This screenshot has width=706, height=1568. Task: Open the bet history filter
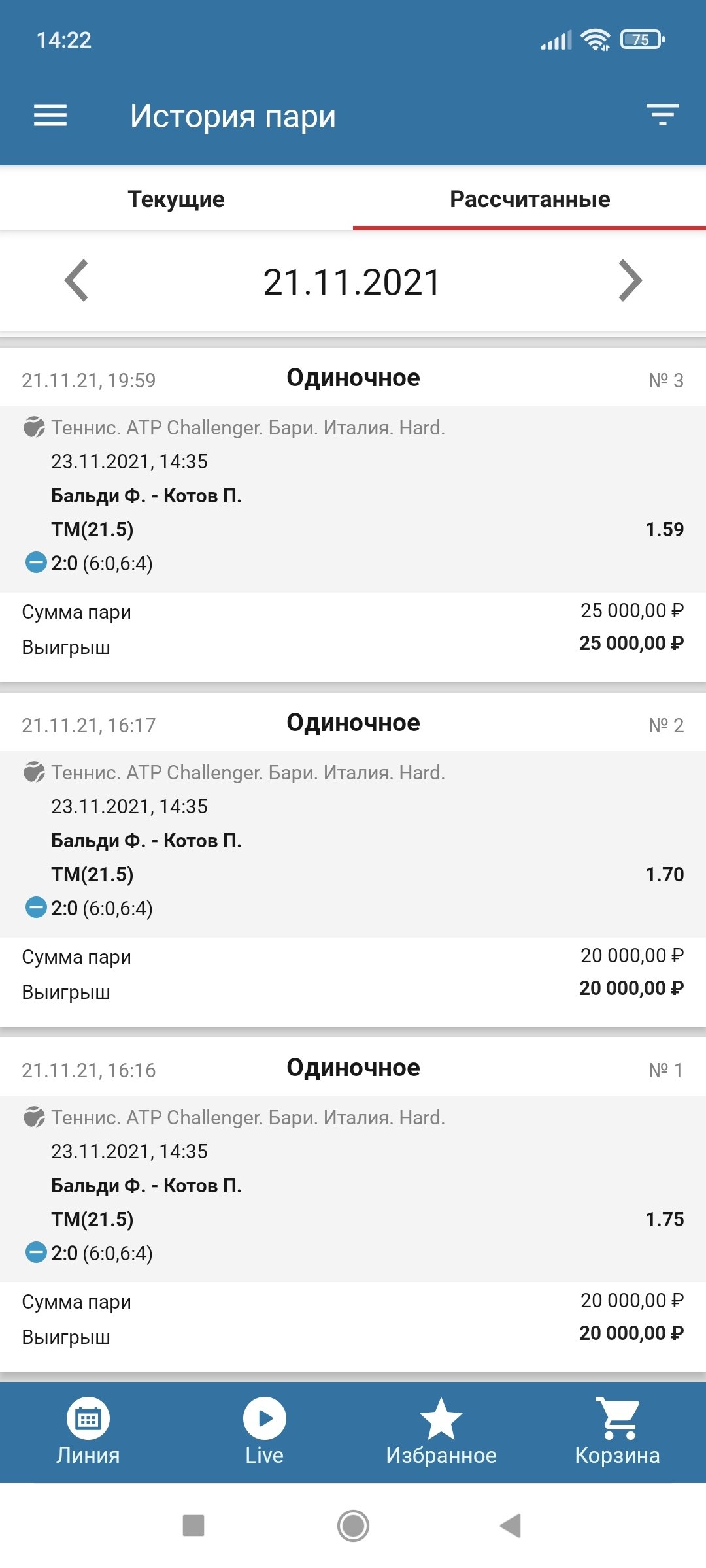point(662,115)
